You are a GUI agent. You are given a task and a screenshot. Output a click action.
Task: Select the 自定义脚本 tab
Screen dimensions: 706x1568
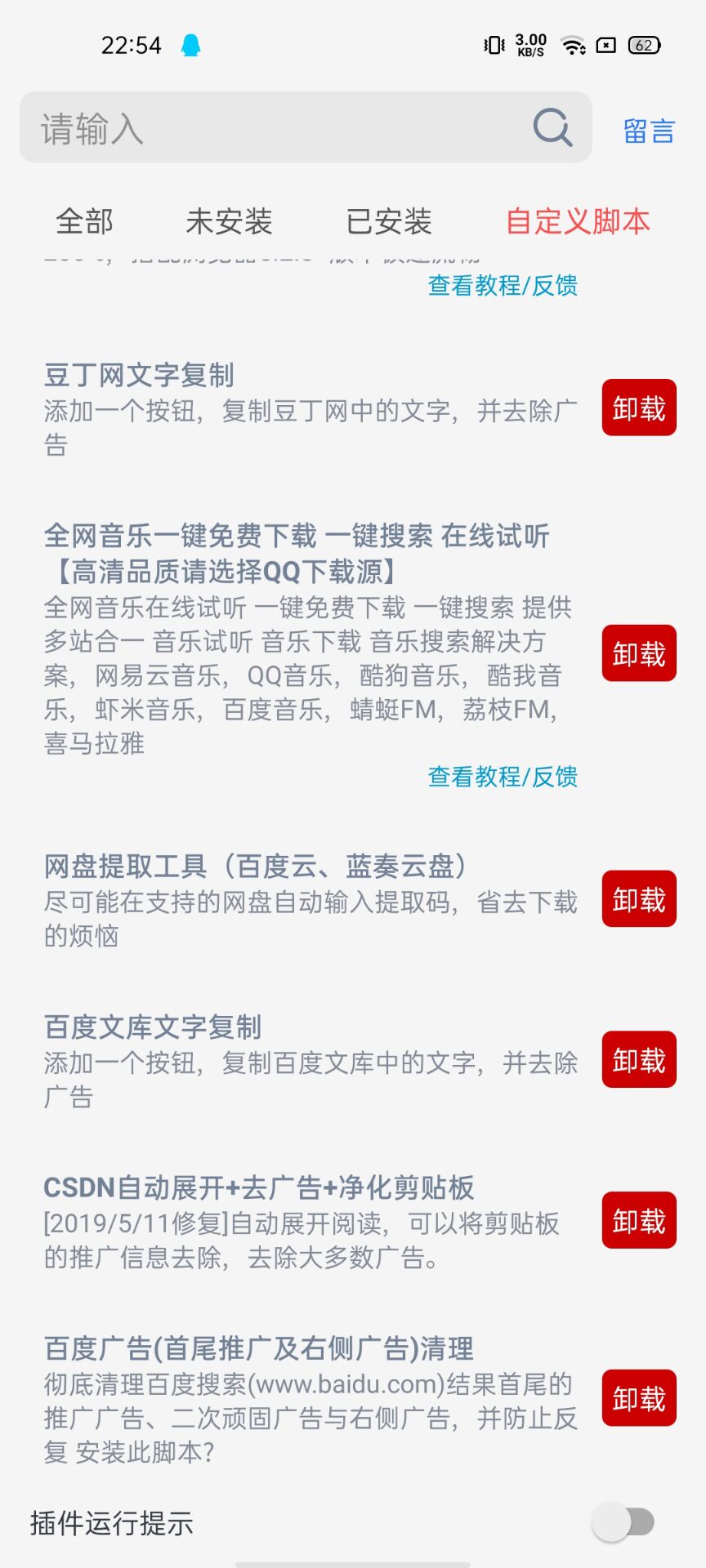point(578,221)
